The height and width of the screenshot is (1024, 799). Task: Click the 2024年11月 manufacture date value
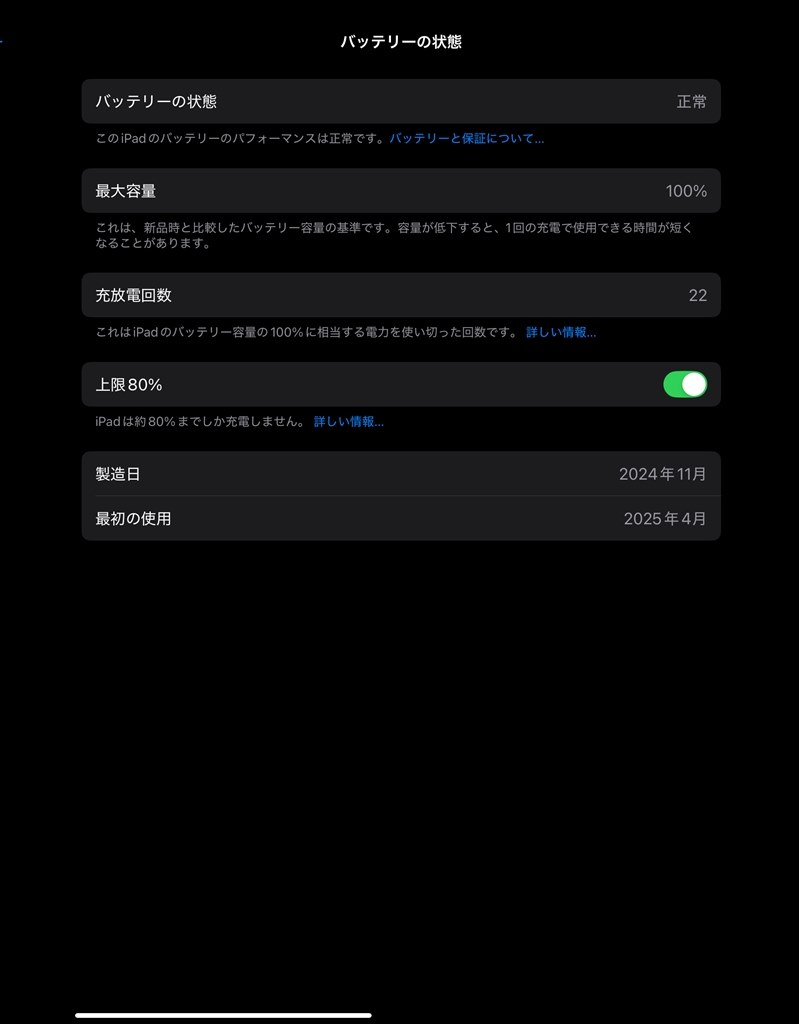[661, 474]
